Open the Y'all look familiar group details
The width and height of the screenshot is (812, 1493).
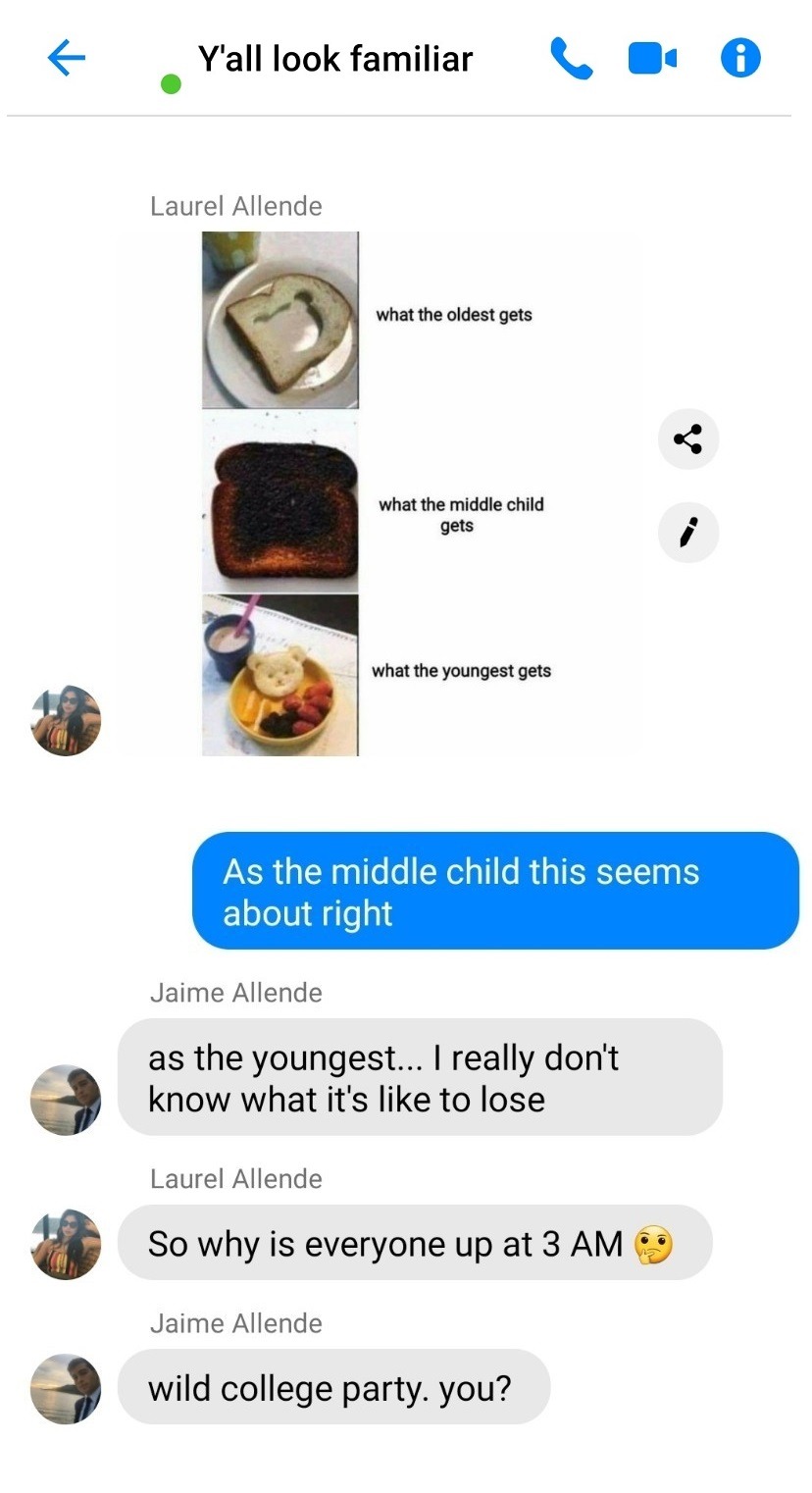pos(334,59)
